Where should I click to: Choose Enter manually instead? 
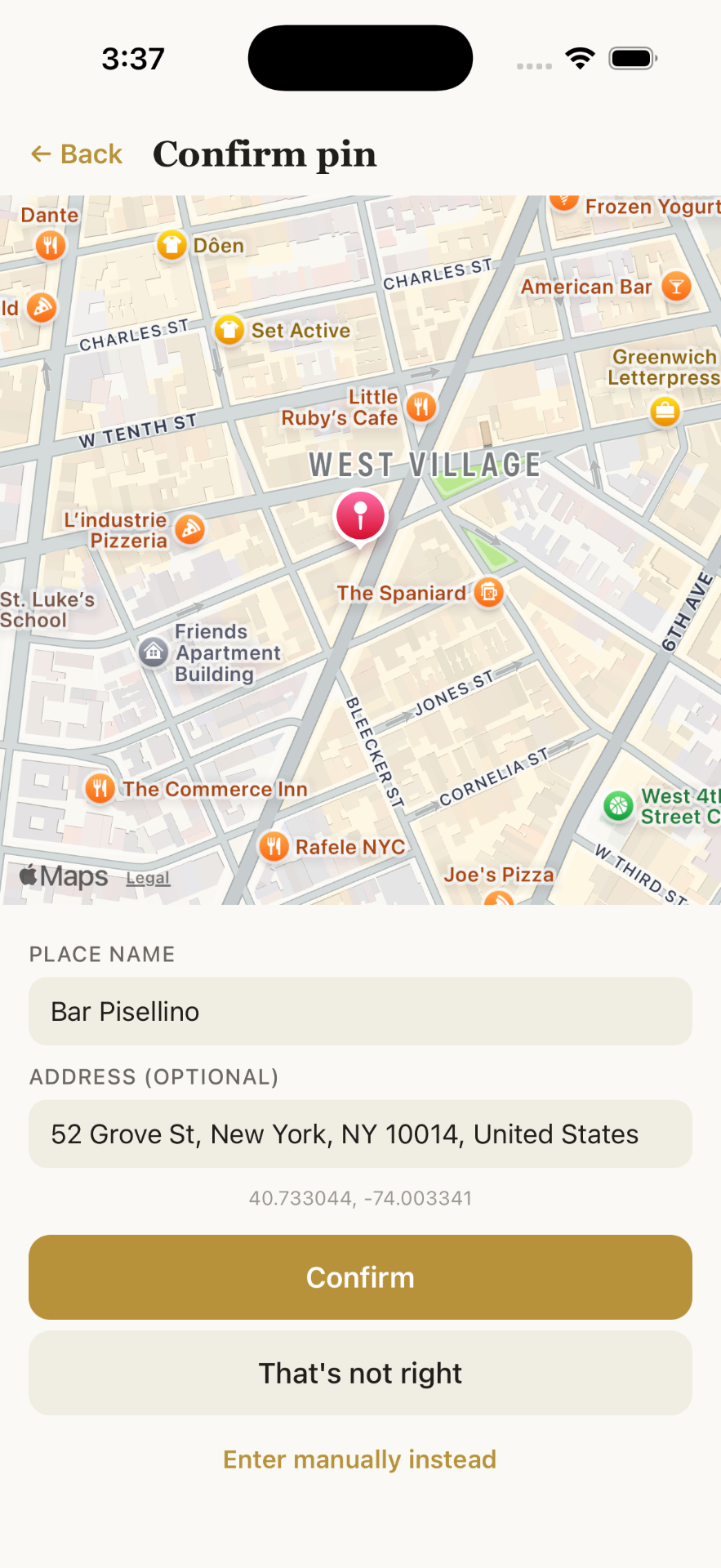pos(360,1459)
